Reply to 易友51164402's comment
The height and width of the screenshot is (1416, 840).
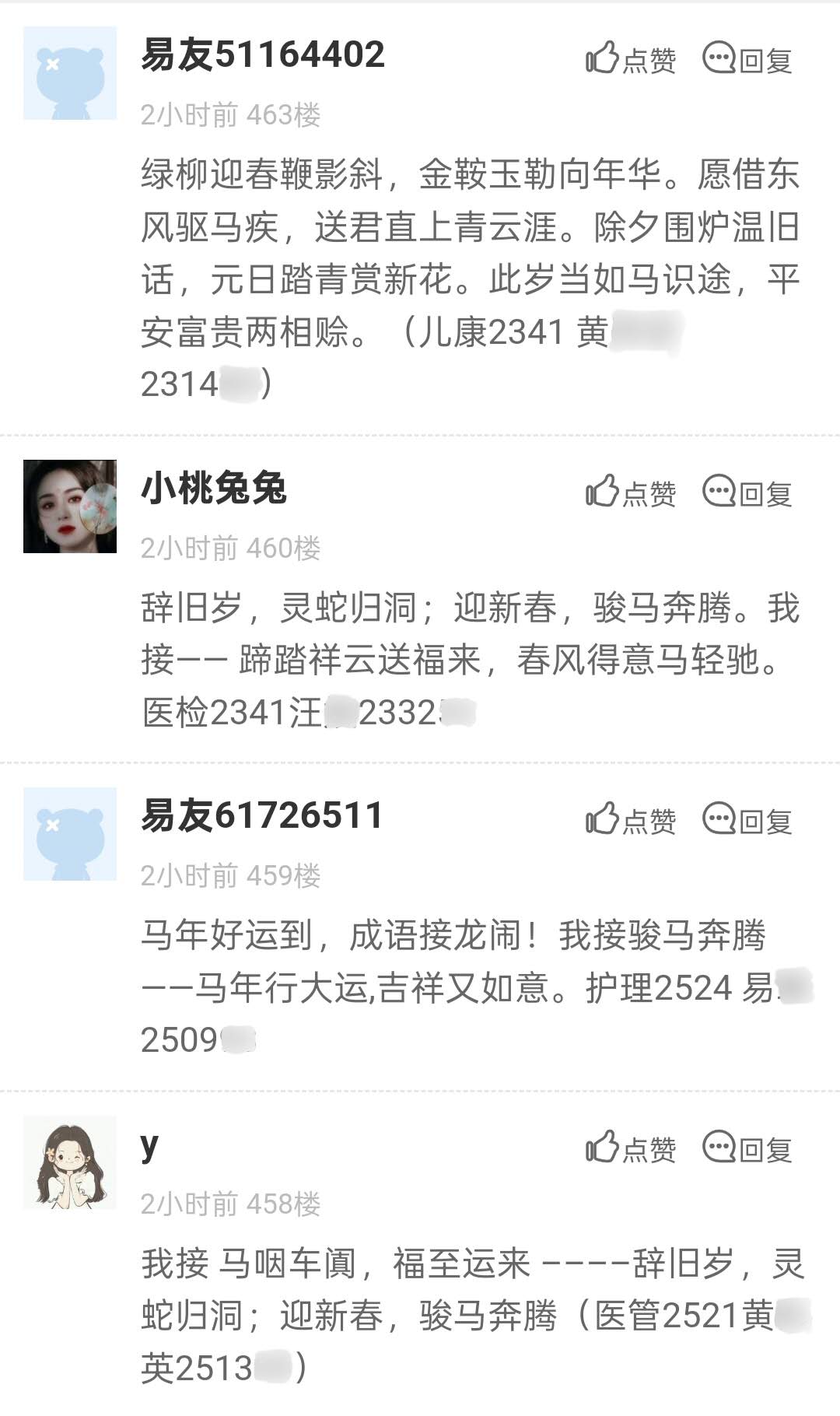click(x=747, y=59)
